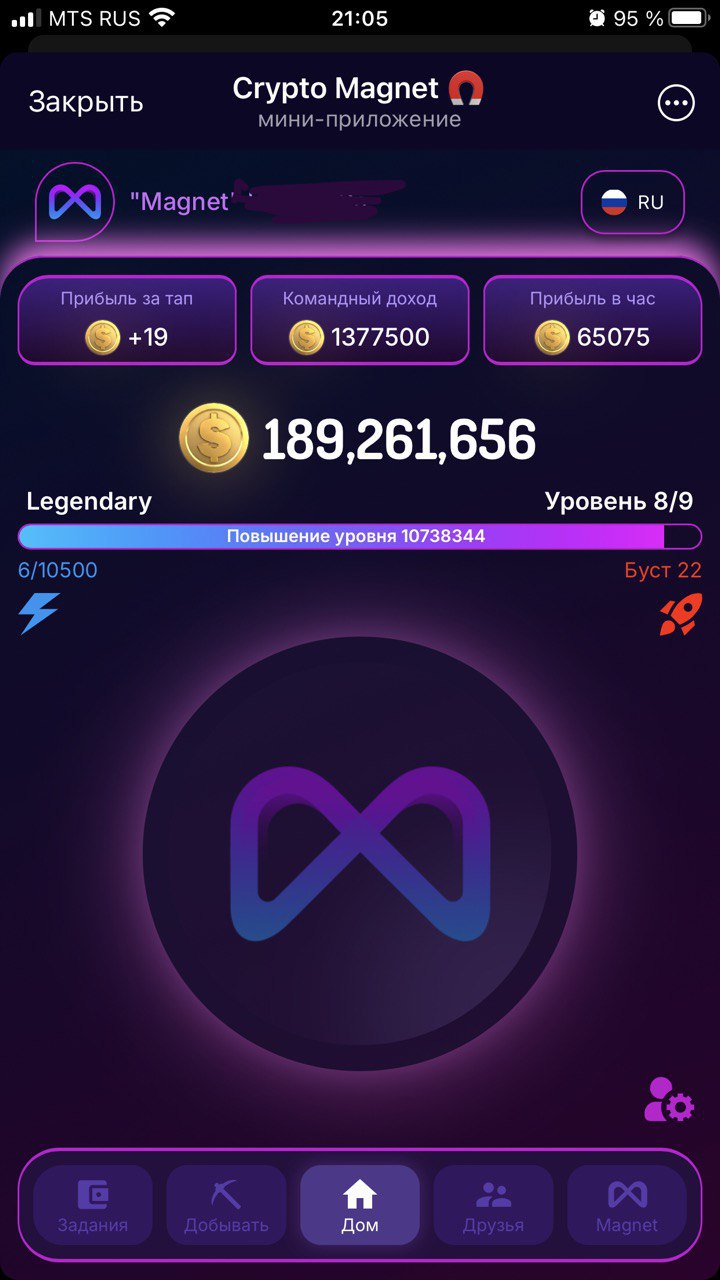This screenshot has width=720, height=1280.
Task: Open the Прибыль в час card
Action: (593, 320)
